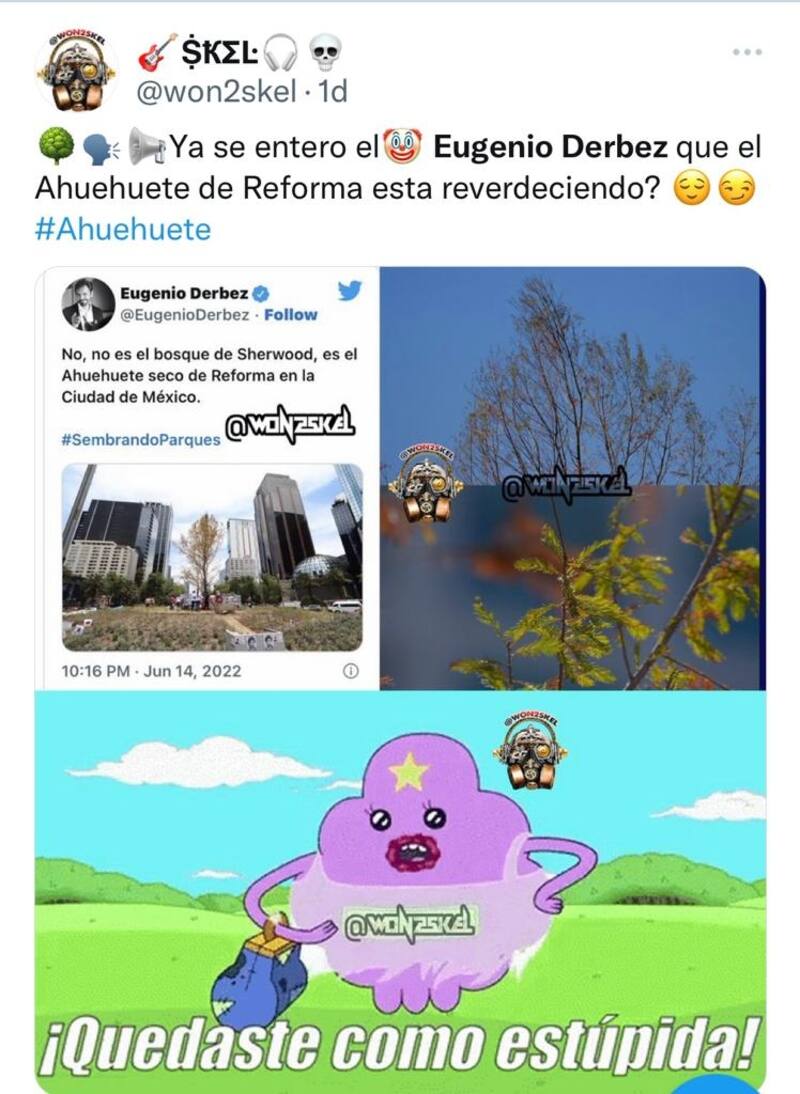Open the won2skel profile avatar
Viewport: 800px width, 1094px height.
pyautogui.click(x=76, y=72)
